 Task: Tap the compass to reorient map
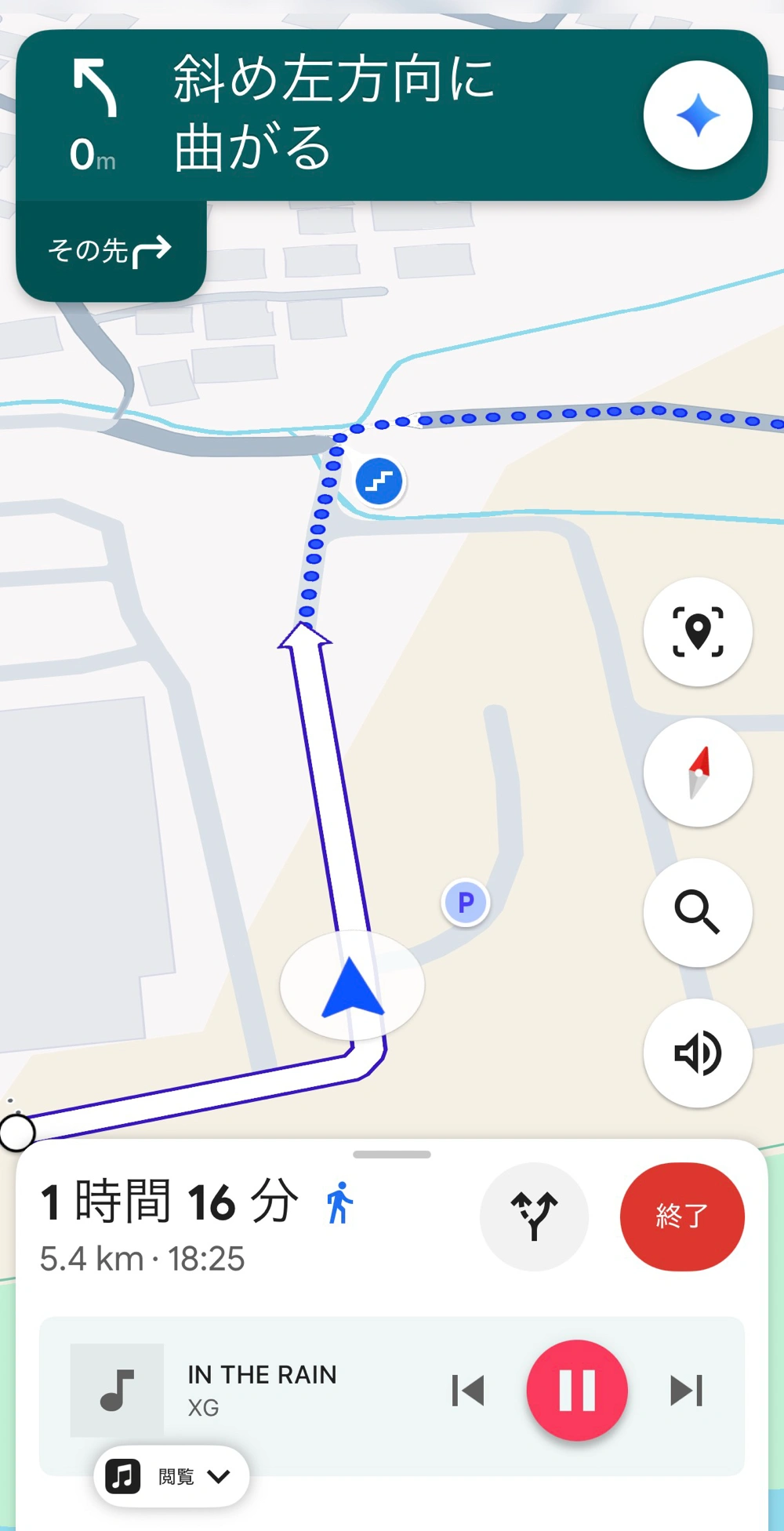point(697,772)
